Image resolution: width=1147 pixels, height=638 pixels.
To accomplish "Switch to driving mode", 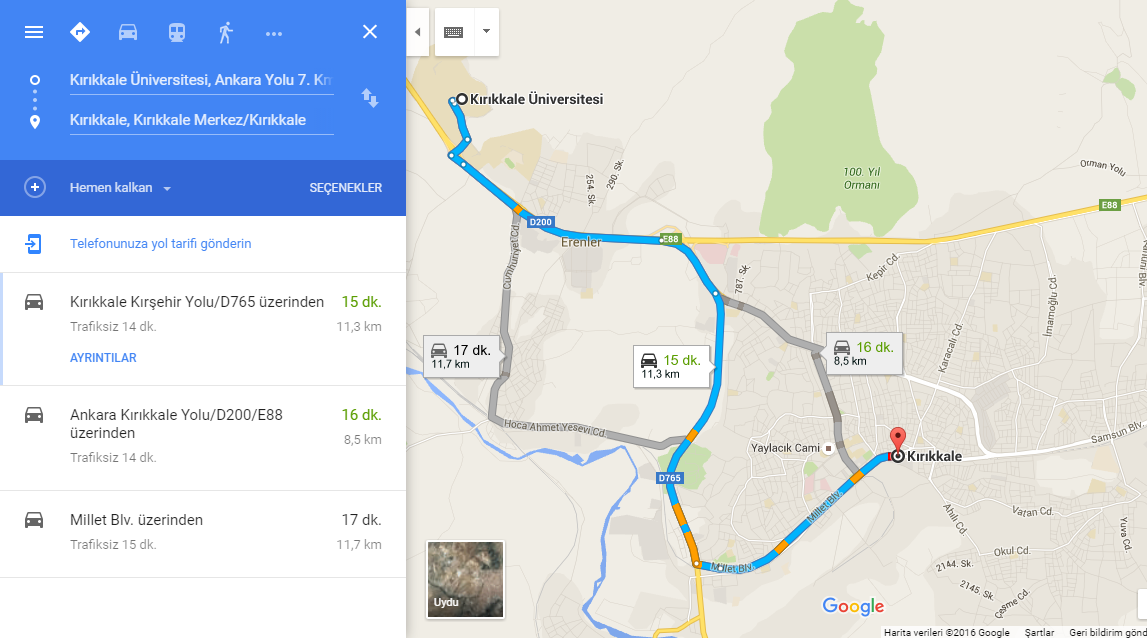I will tap(128, 32).
